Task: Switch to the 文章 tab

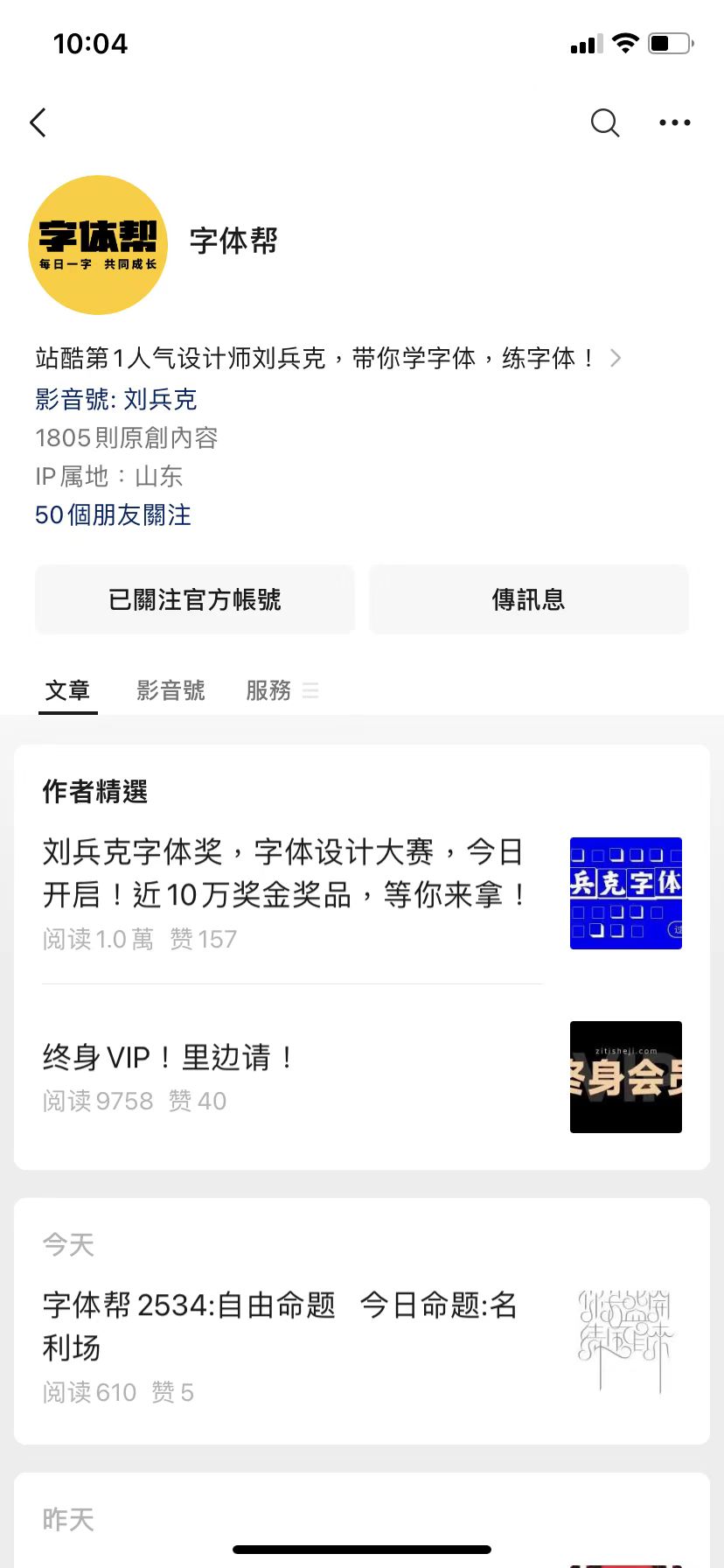Action: 67,690
